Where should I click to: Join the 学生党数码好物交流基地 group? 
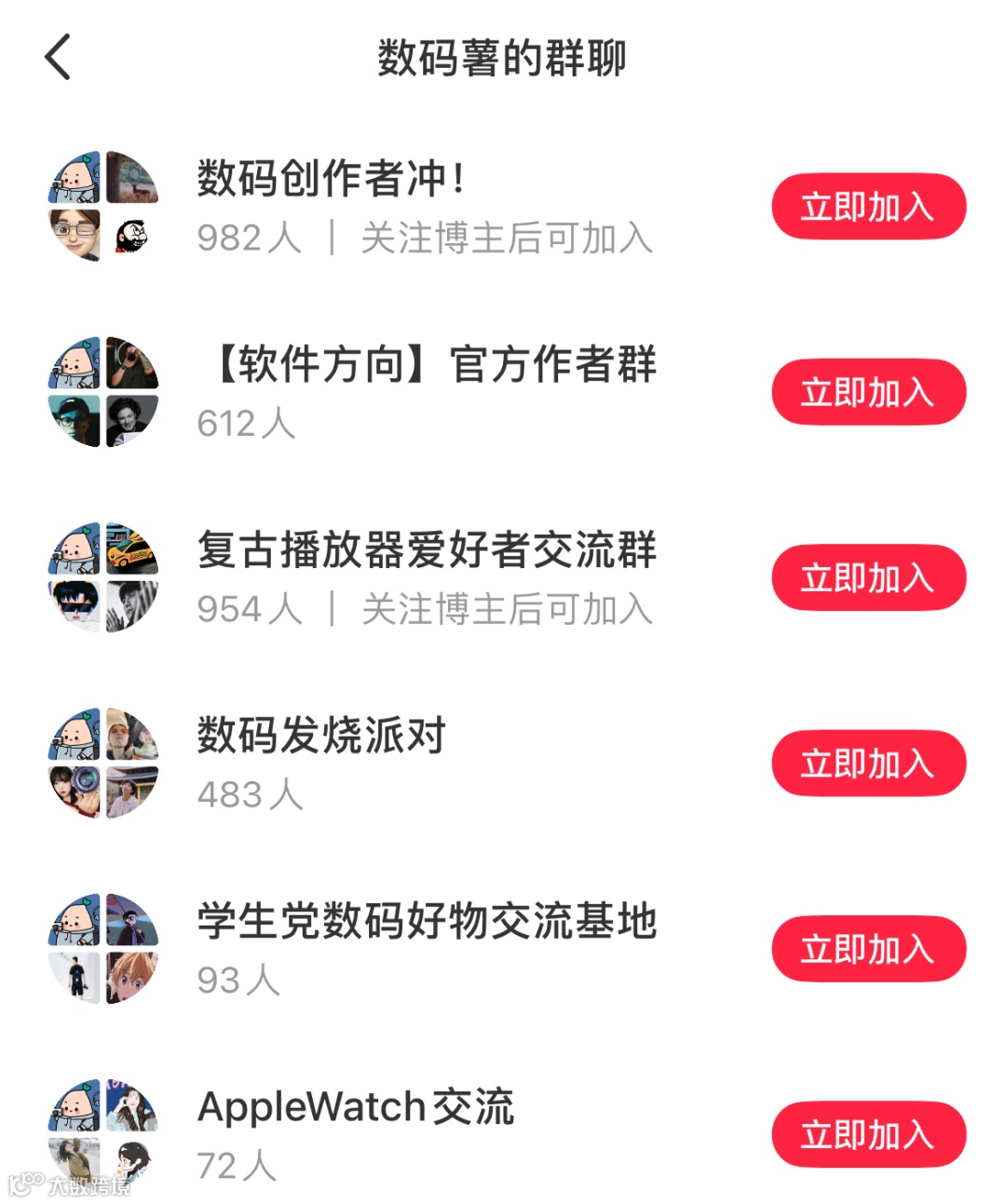868,949
